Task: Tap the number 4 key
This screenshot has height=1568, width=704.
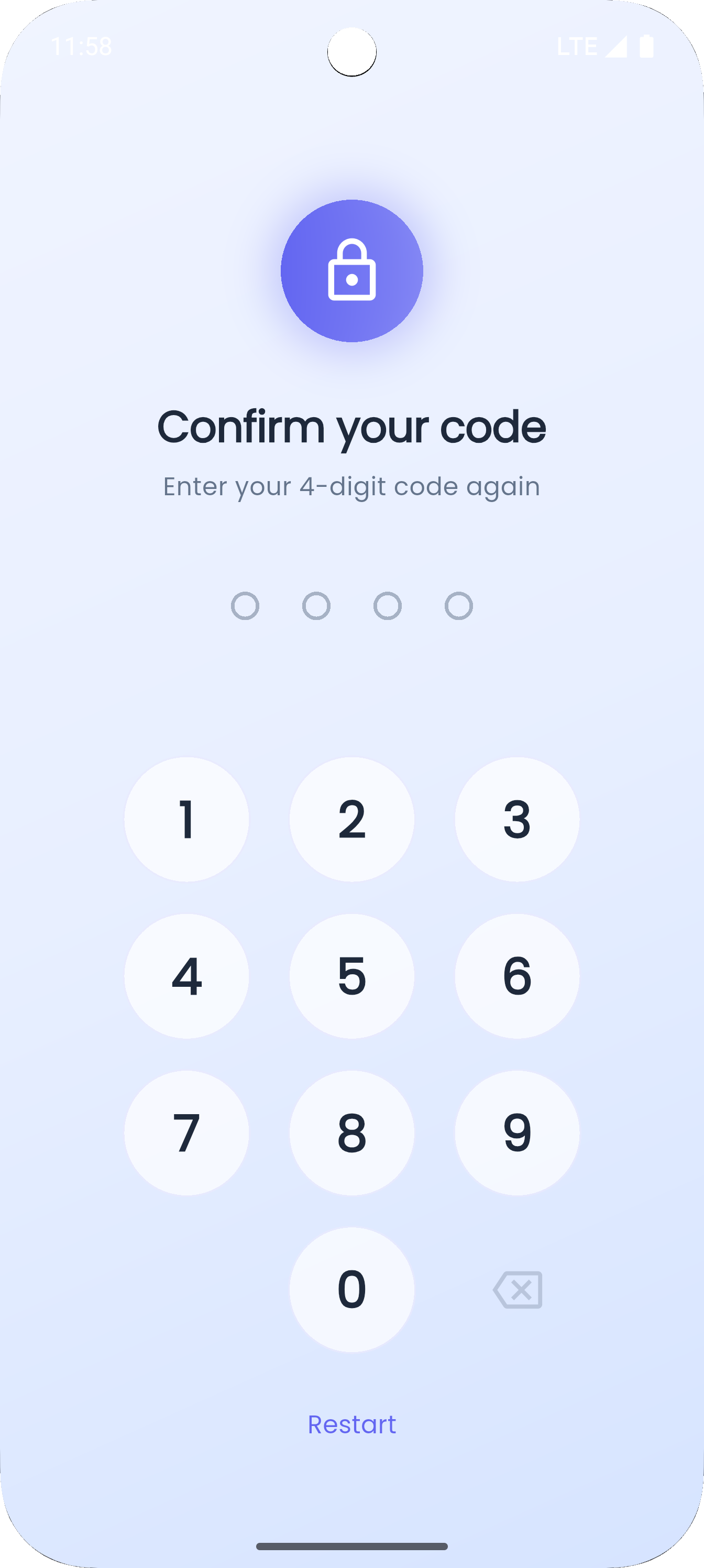Action: (x=187, y=976)
